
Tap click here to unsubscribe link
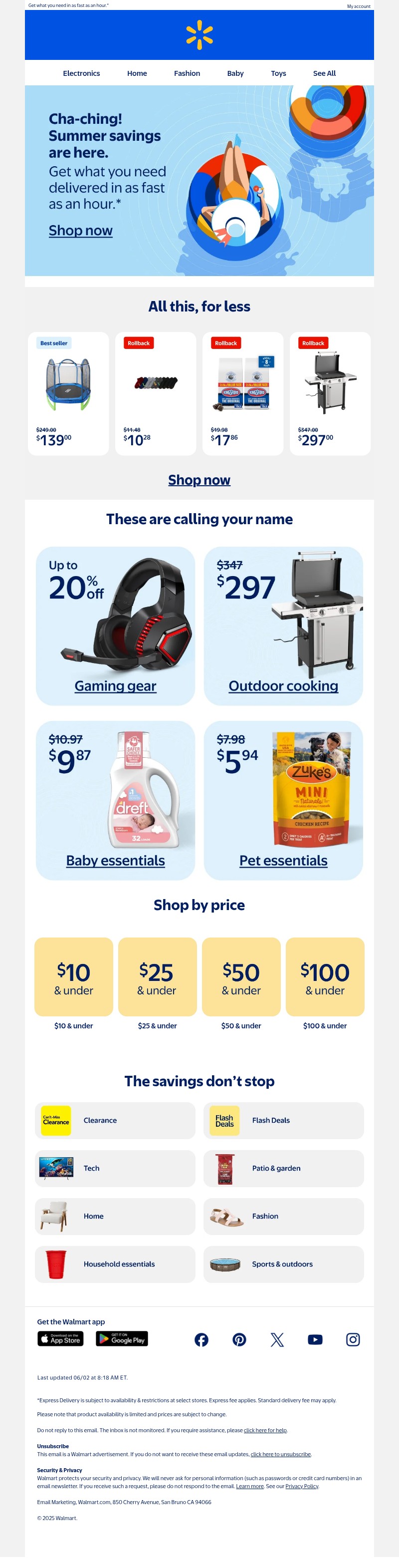pos(280,1454)
